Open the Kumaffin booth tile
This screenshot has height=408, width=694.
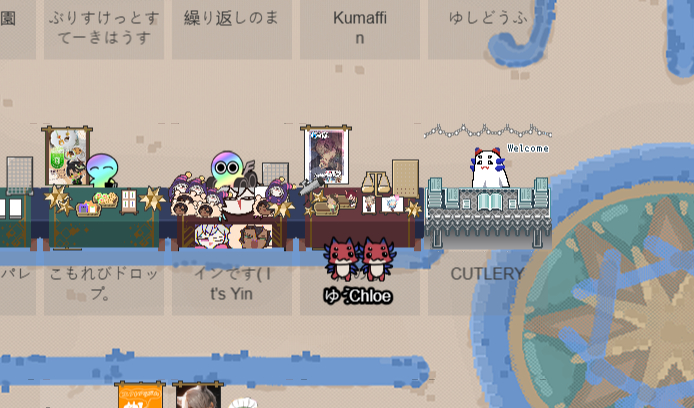pos(359,28)
